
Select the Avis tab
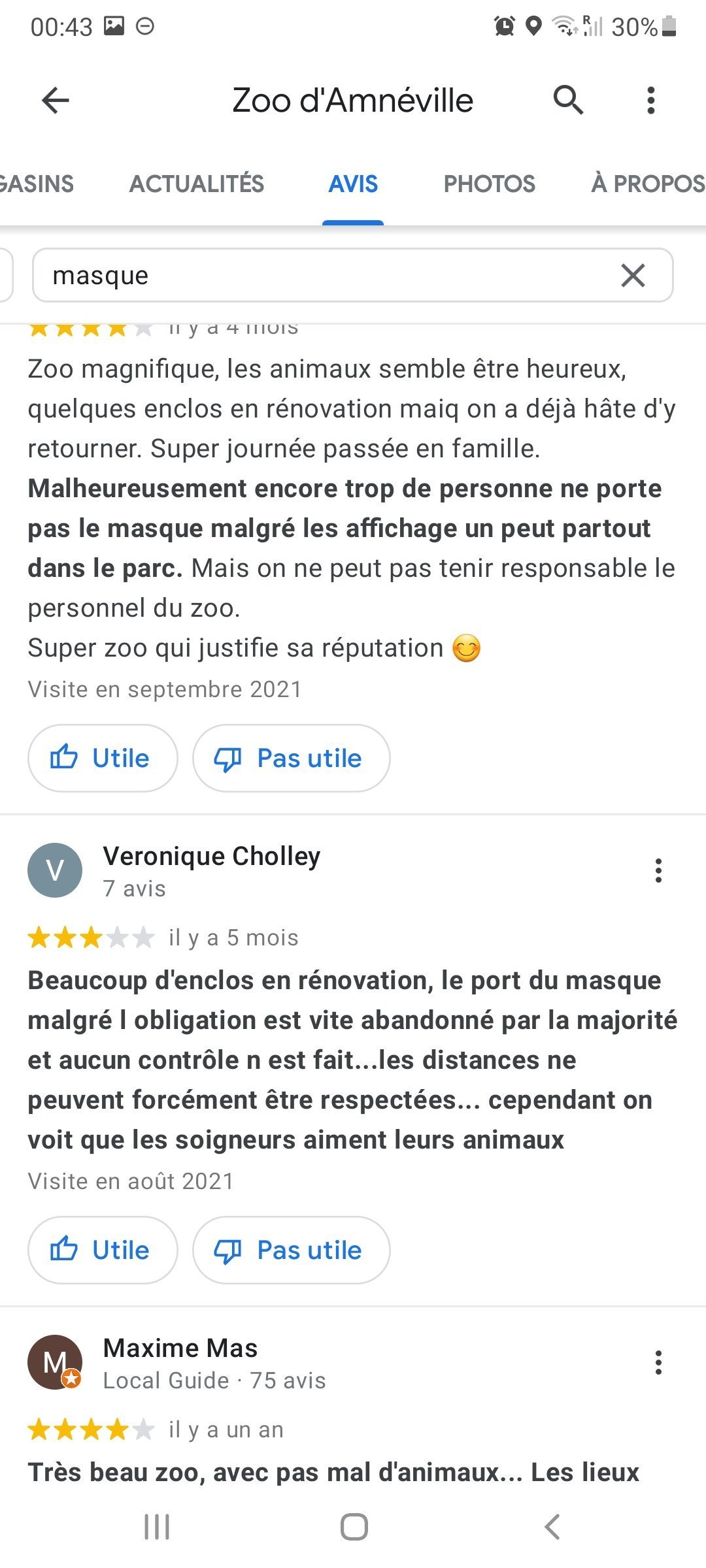[x=353, y=184]
